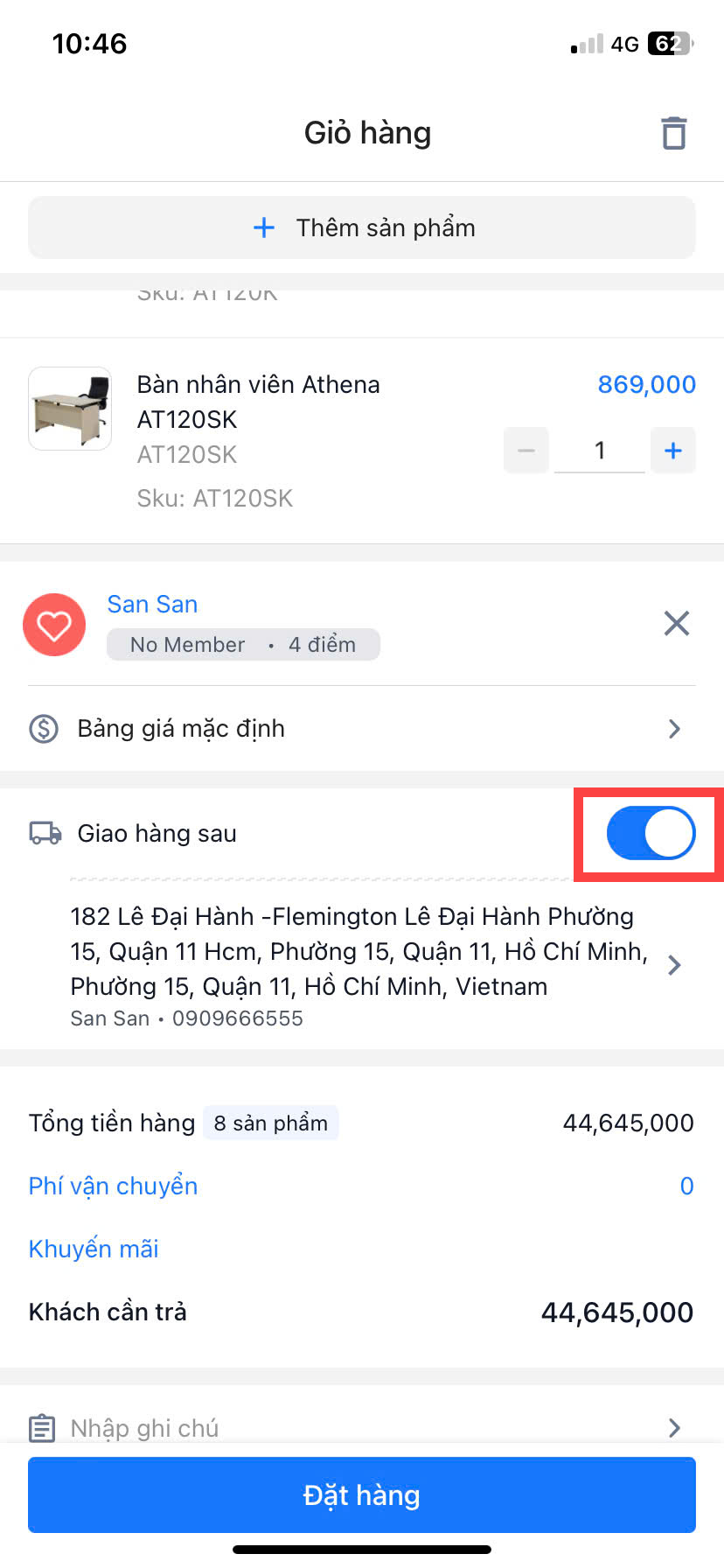Open the Khuyến mãi promotions
724x1568 pixels.
click(94, 1249)
